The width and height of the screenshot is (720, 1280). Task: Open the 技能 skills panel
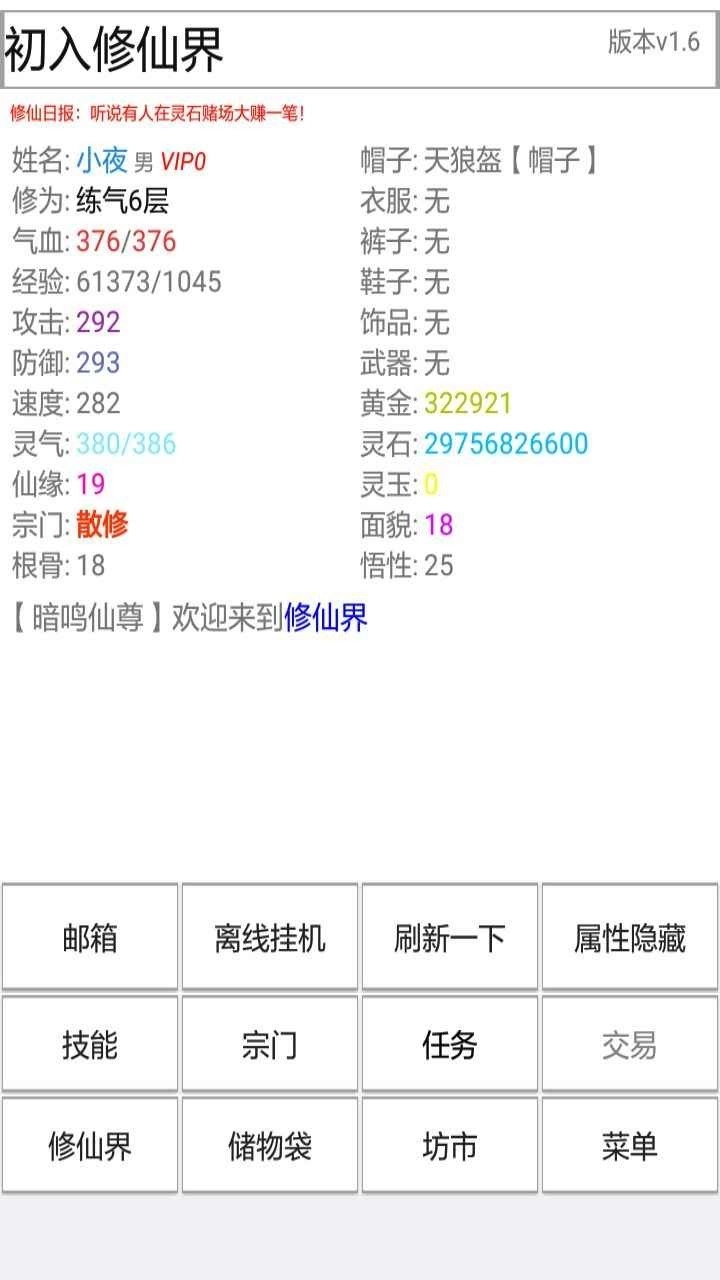coord(89,1043)
